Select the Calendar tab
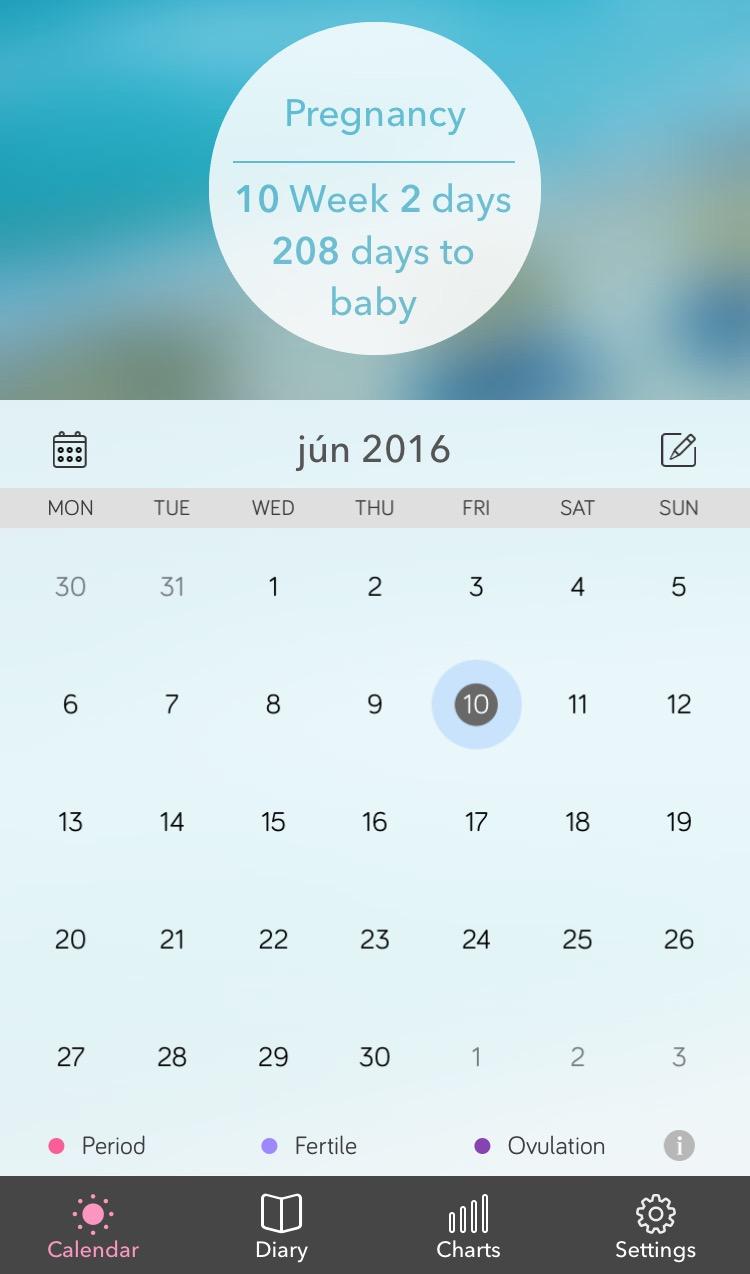 [93, 1226]
